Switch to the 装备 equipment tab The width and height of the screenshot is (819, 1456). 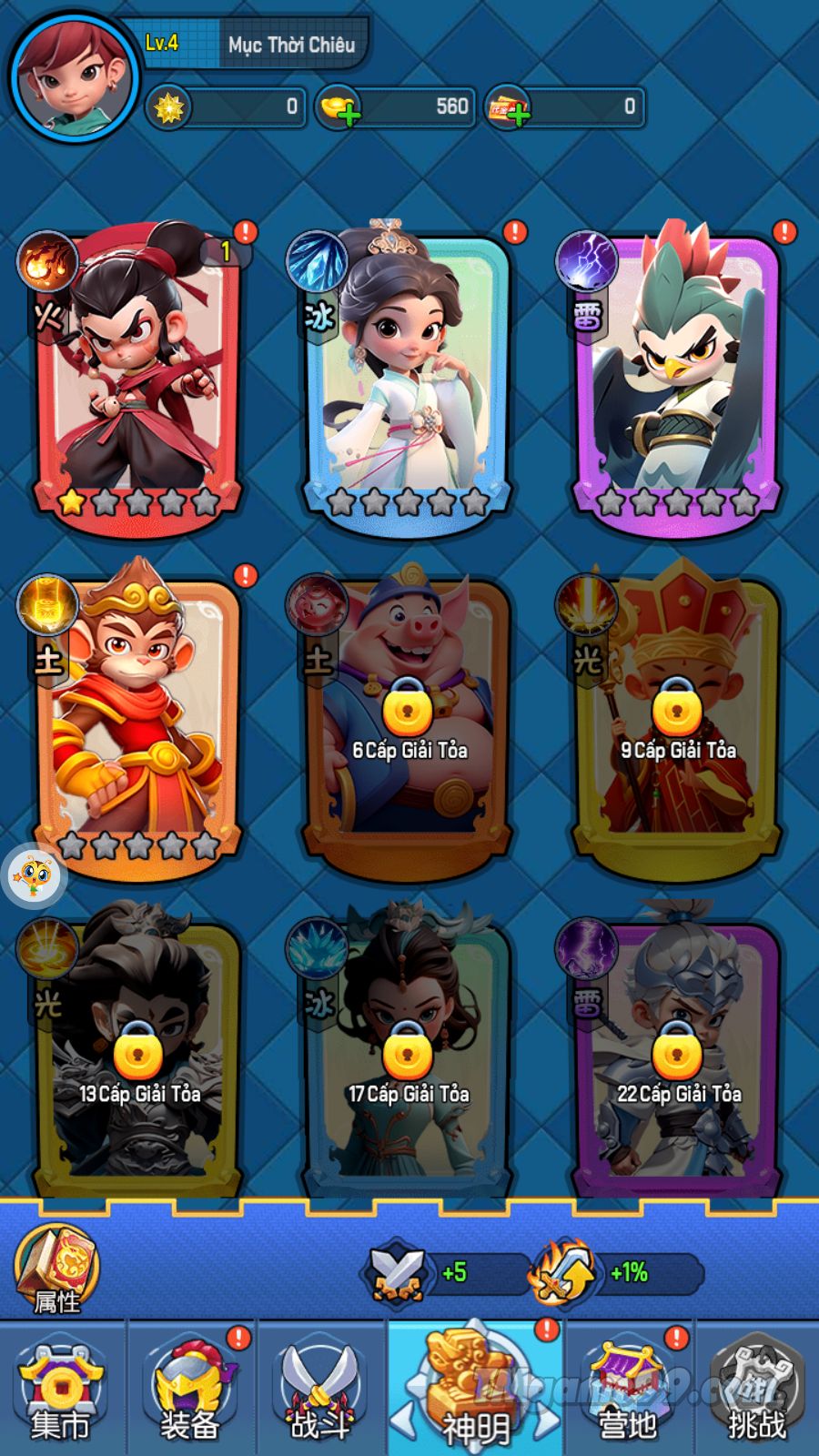tap(190, 1392)
